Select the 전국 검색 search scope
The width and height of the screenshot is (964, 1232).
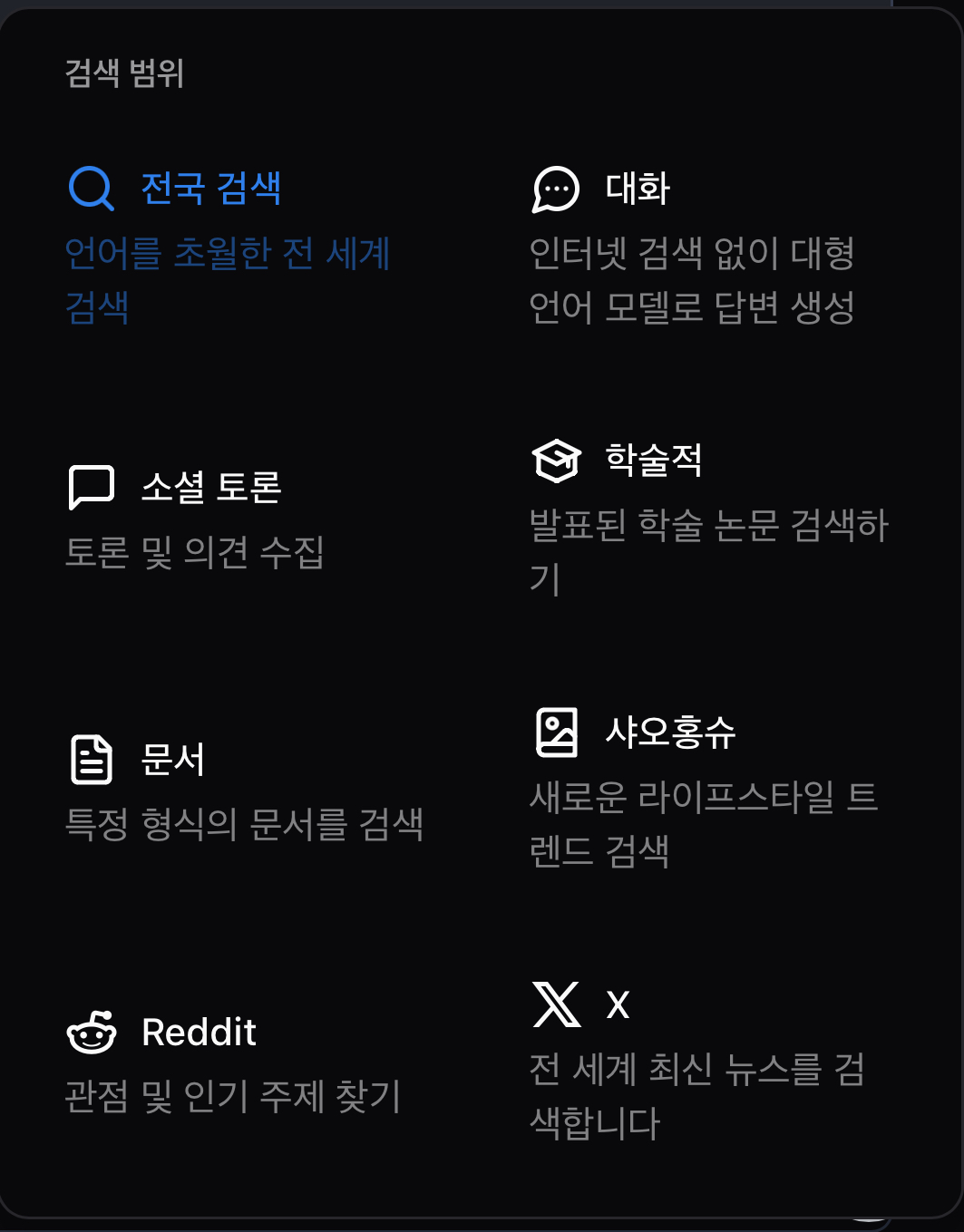(x=210, y=189)
